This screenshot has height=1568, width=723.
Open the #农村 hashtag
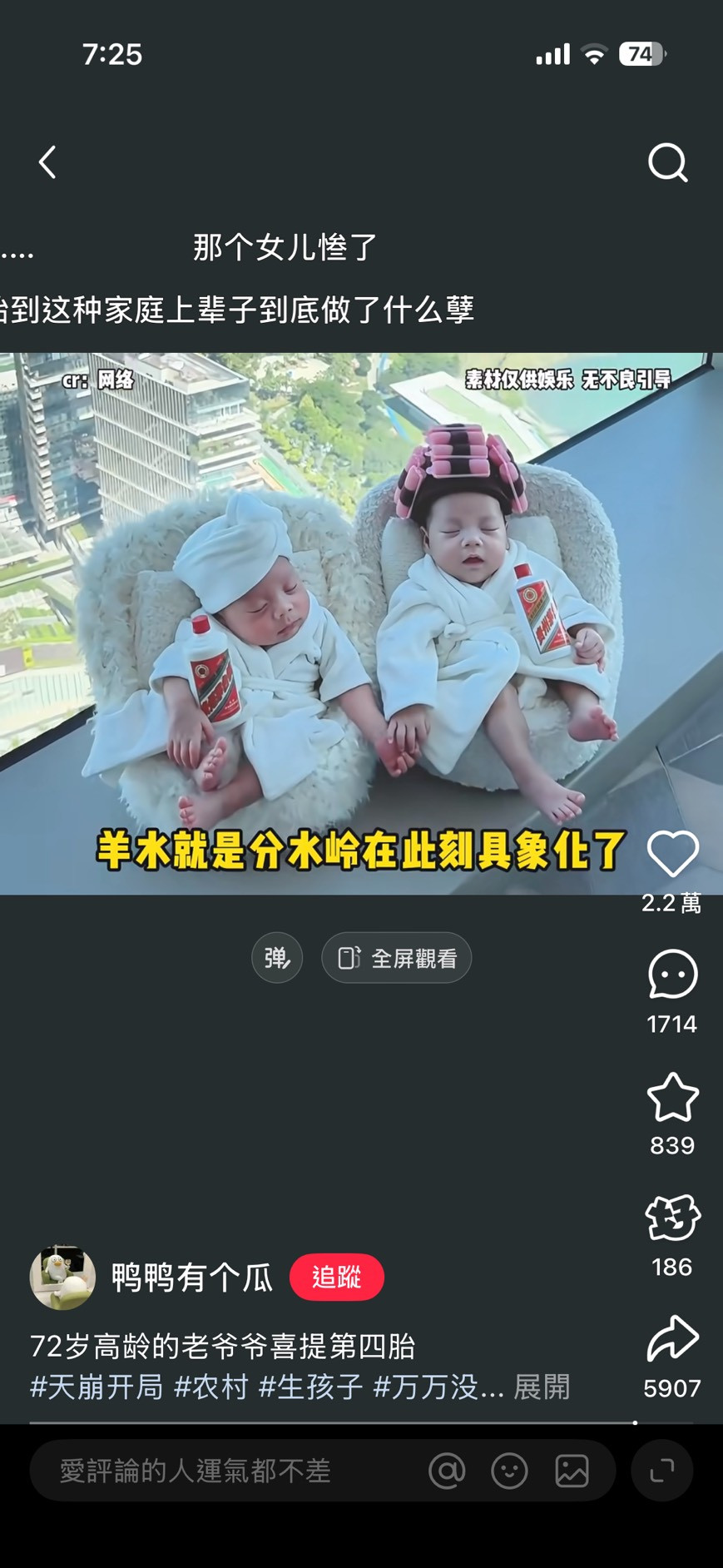coord(211,1387)
